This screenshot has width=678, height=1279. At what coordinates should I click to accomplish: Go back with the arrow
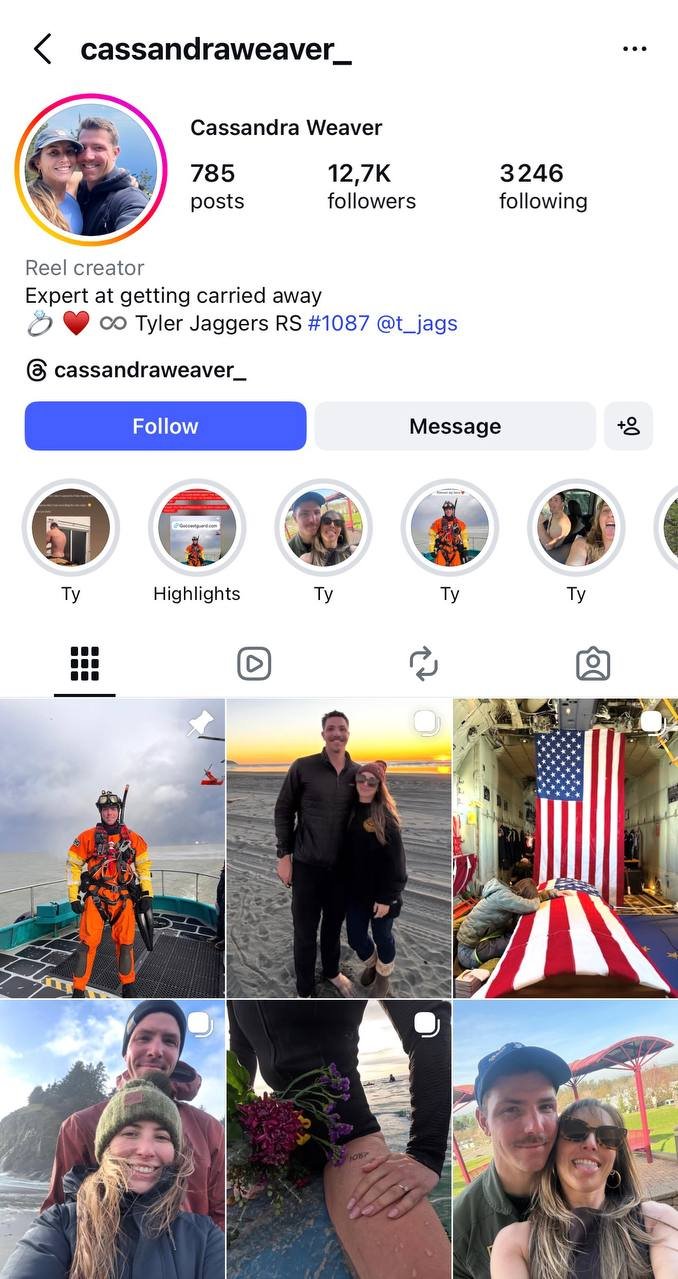click(42, 49)
